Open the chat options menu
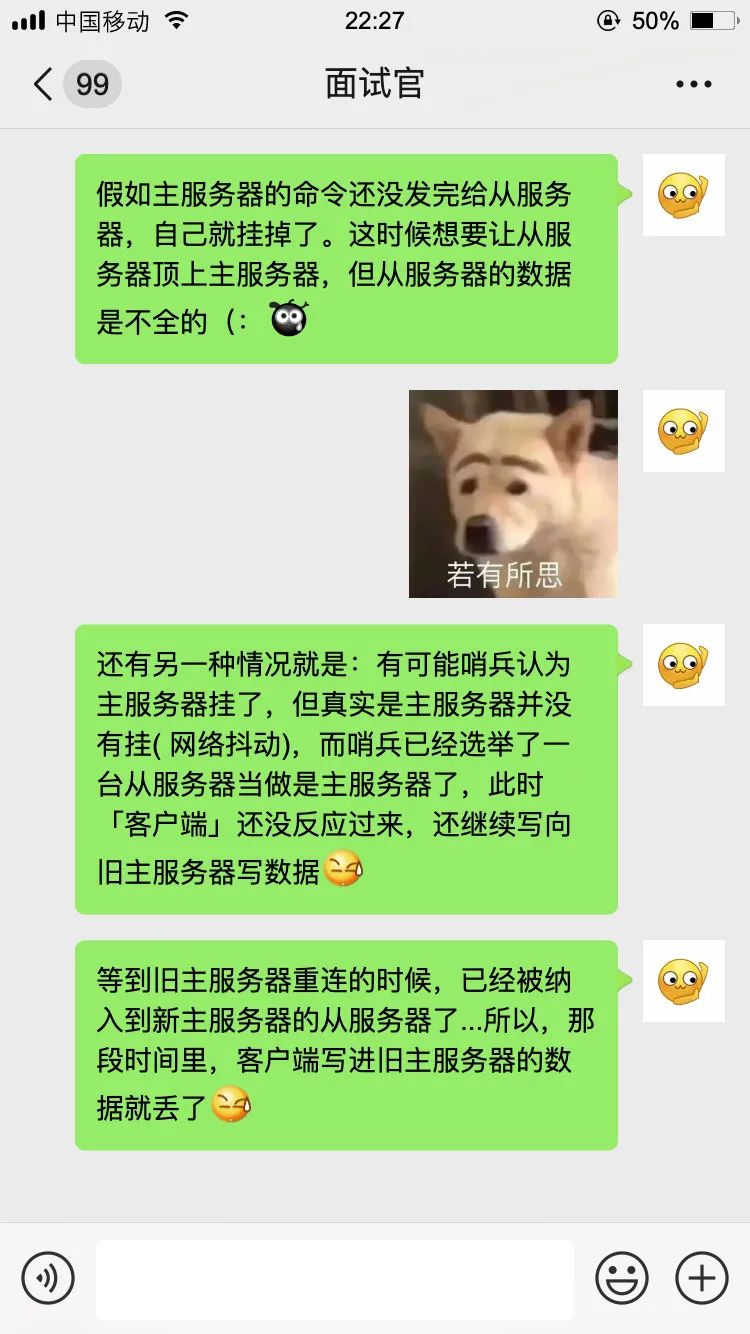Screen dimensions: 750x1334 click(x=693, y=85)
